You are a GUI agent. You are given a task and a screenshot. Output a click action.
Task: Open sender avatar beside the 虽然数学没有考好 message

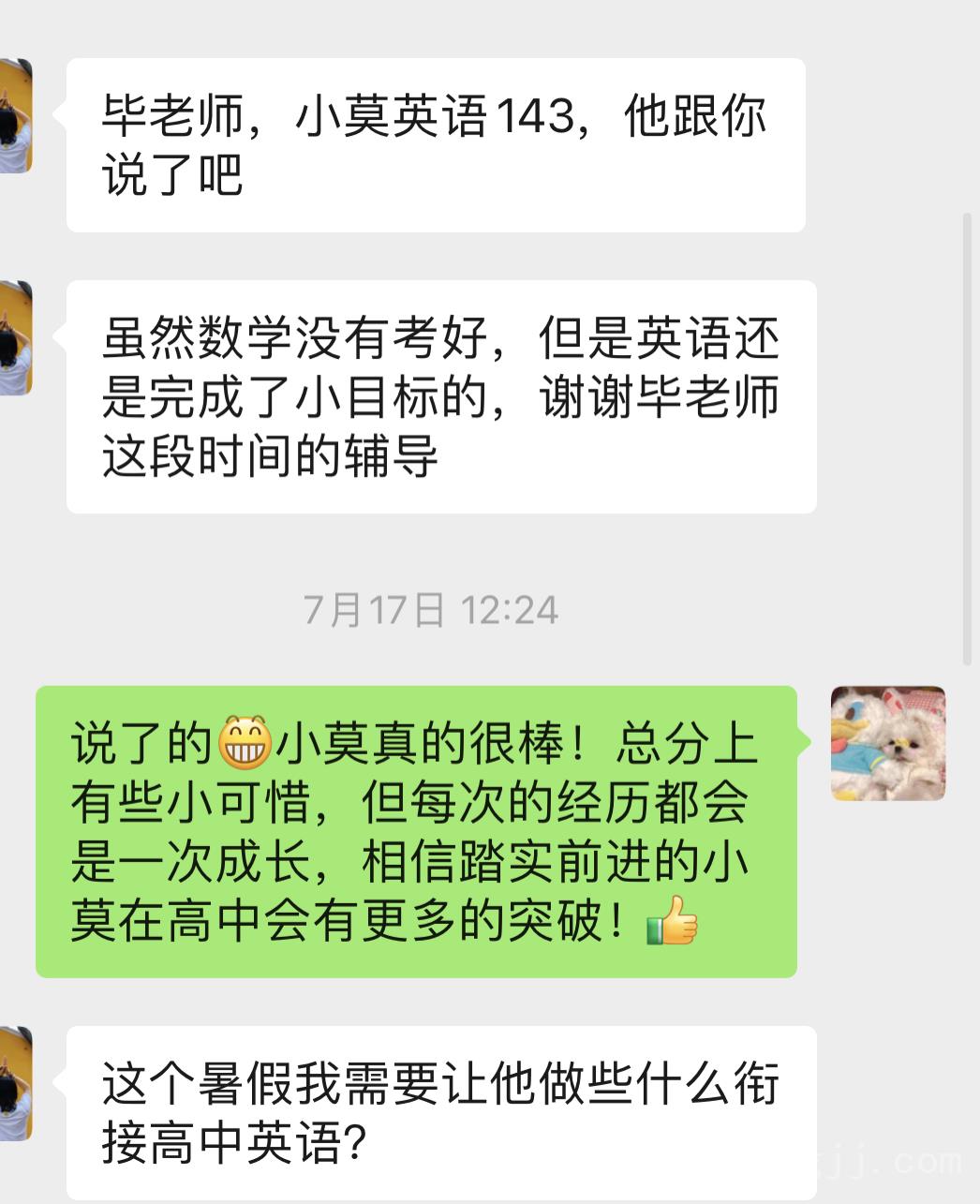(x=15, y=337)
